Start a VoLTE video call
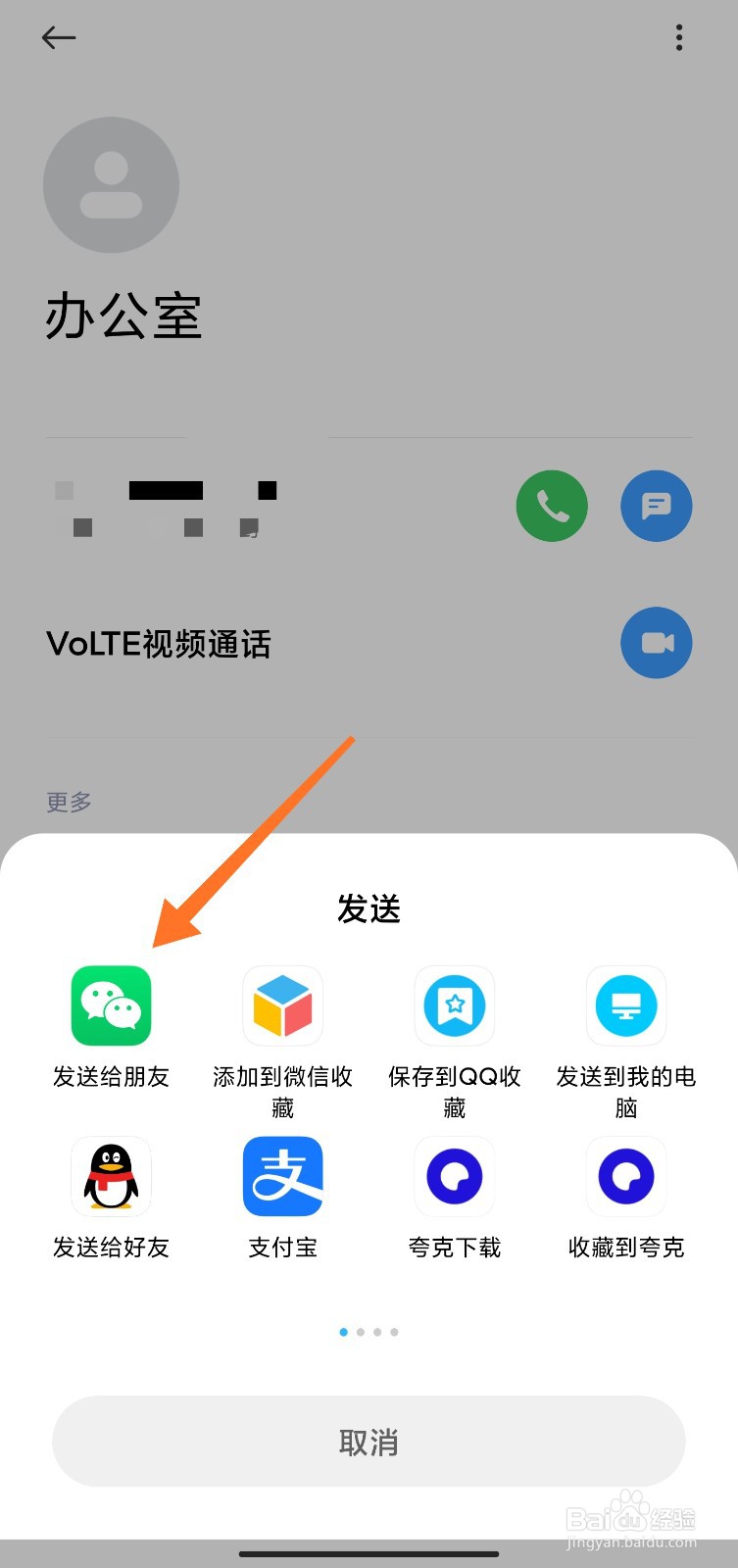 click(656, 643)
